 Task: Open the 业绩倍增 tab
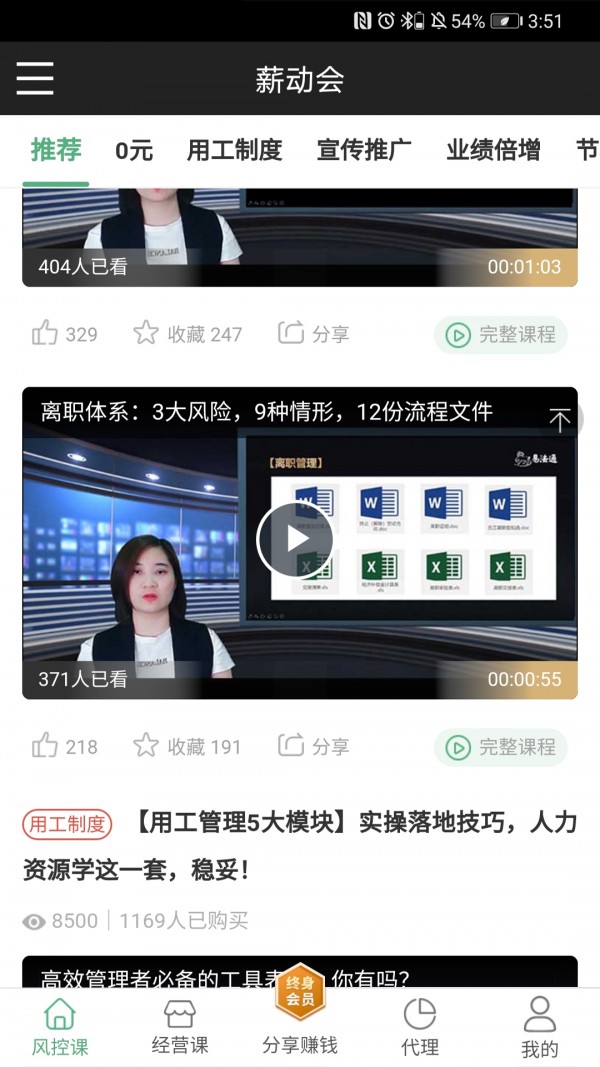493,151
